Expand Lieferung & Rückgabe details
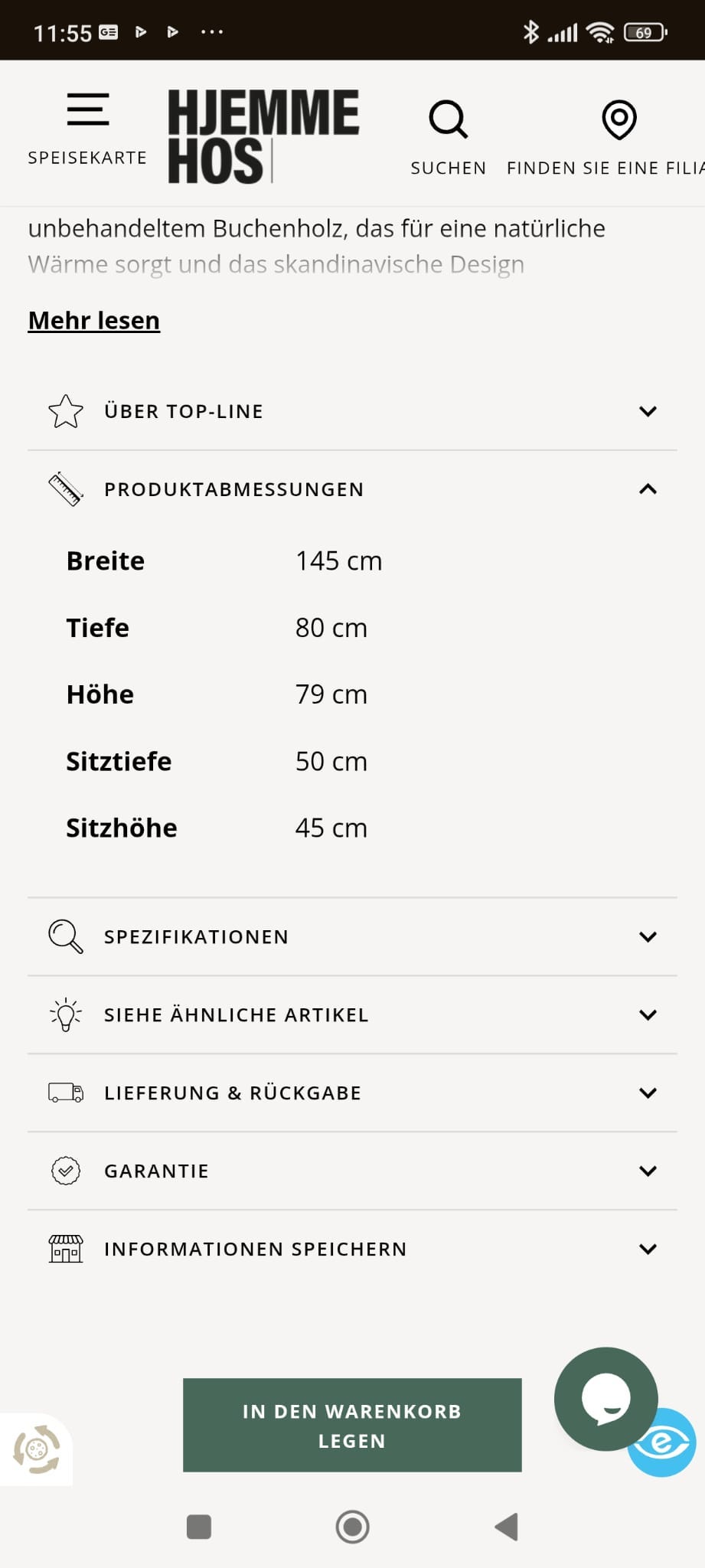Viewport: 705px width, 1568px height. tap(648, 1093)
